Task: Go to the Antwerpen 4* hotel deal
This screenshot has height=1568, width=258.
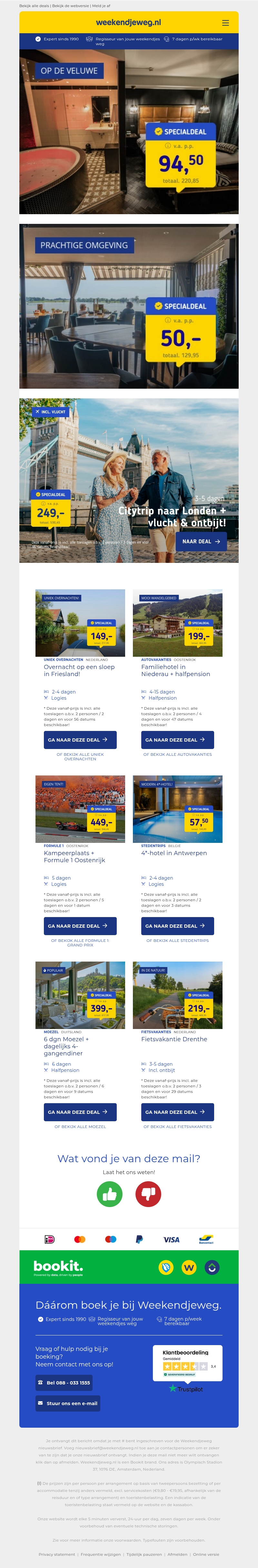Action: click(178, 926)
